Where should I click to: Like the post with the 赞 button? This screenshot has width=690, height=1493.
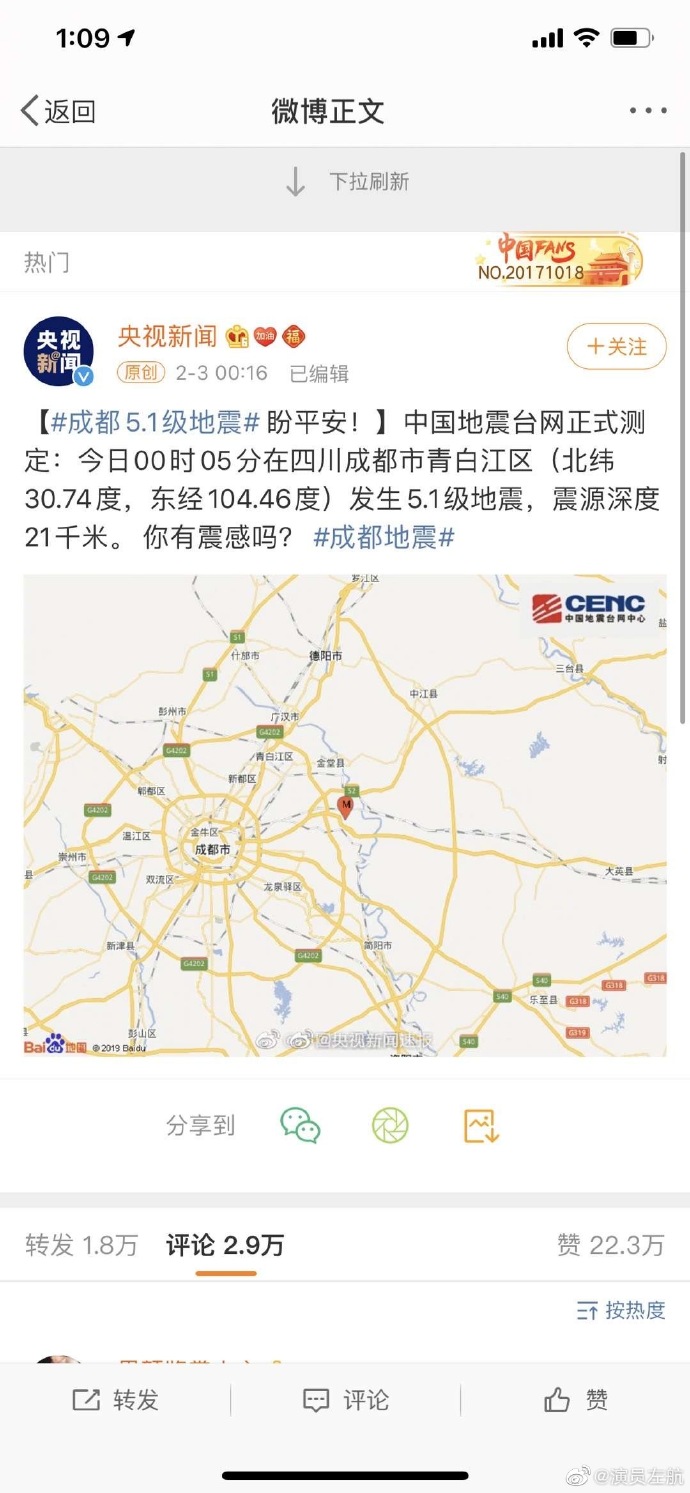[576, 1400]
